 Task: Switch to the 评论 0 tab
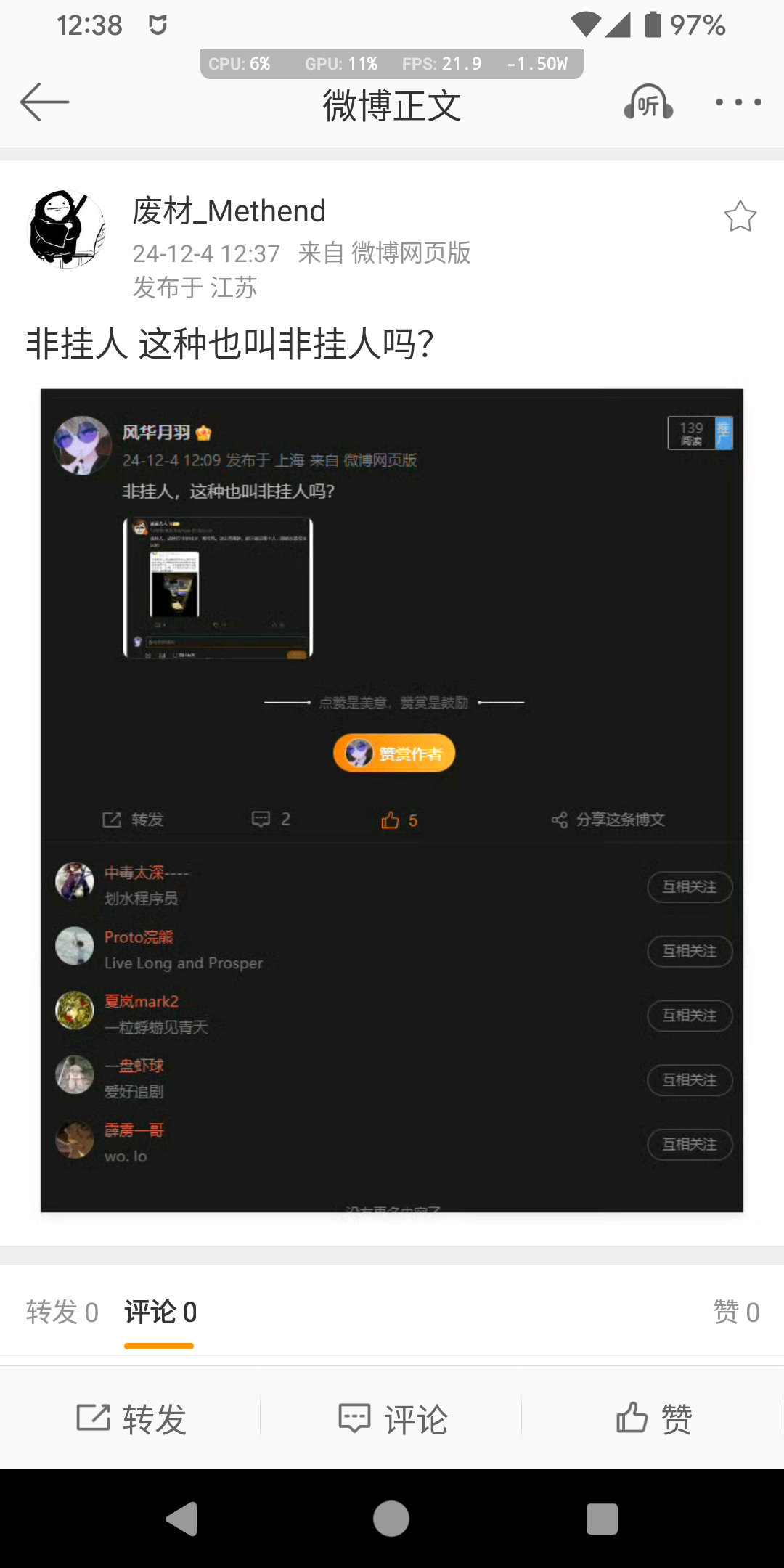pyautogui.click(x=160, y=1312)
